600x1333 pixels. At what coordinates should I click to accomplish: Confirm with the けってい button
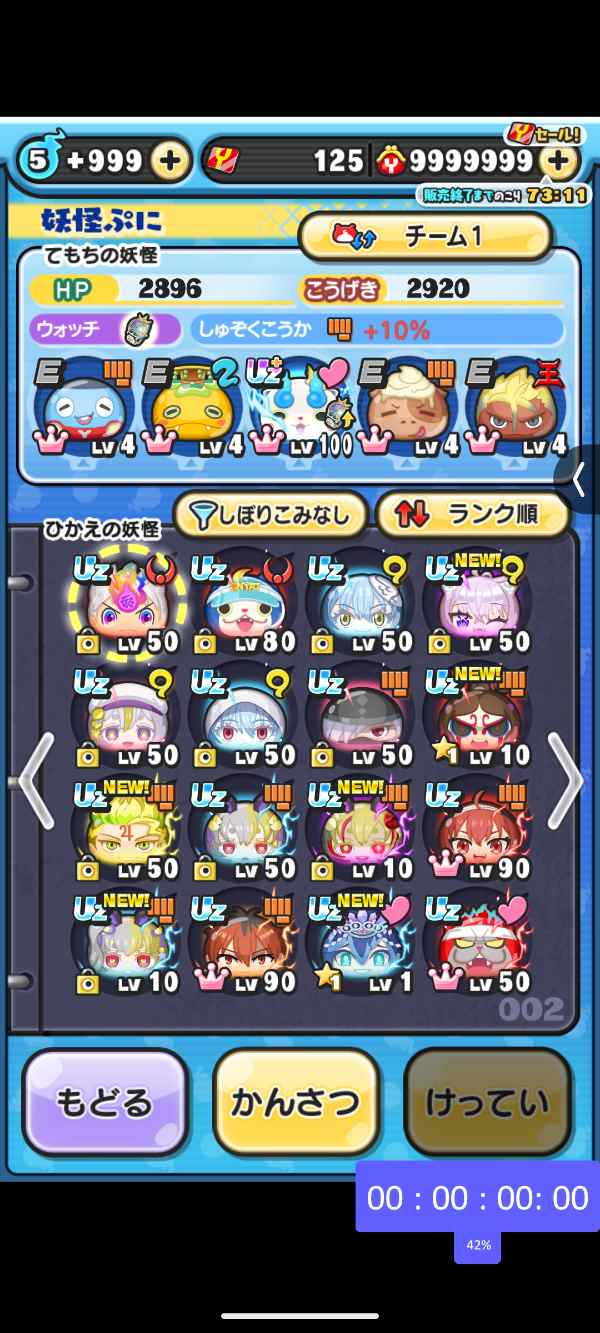pos(487,1102)
